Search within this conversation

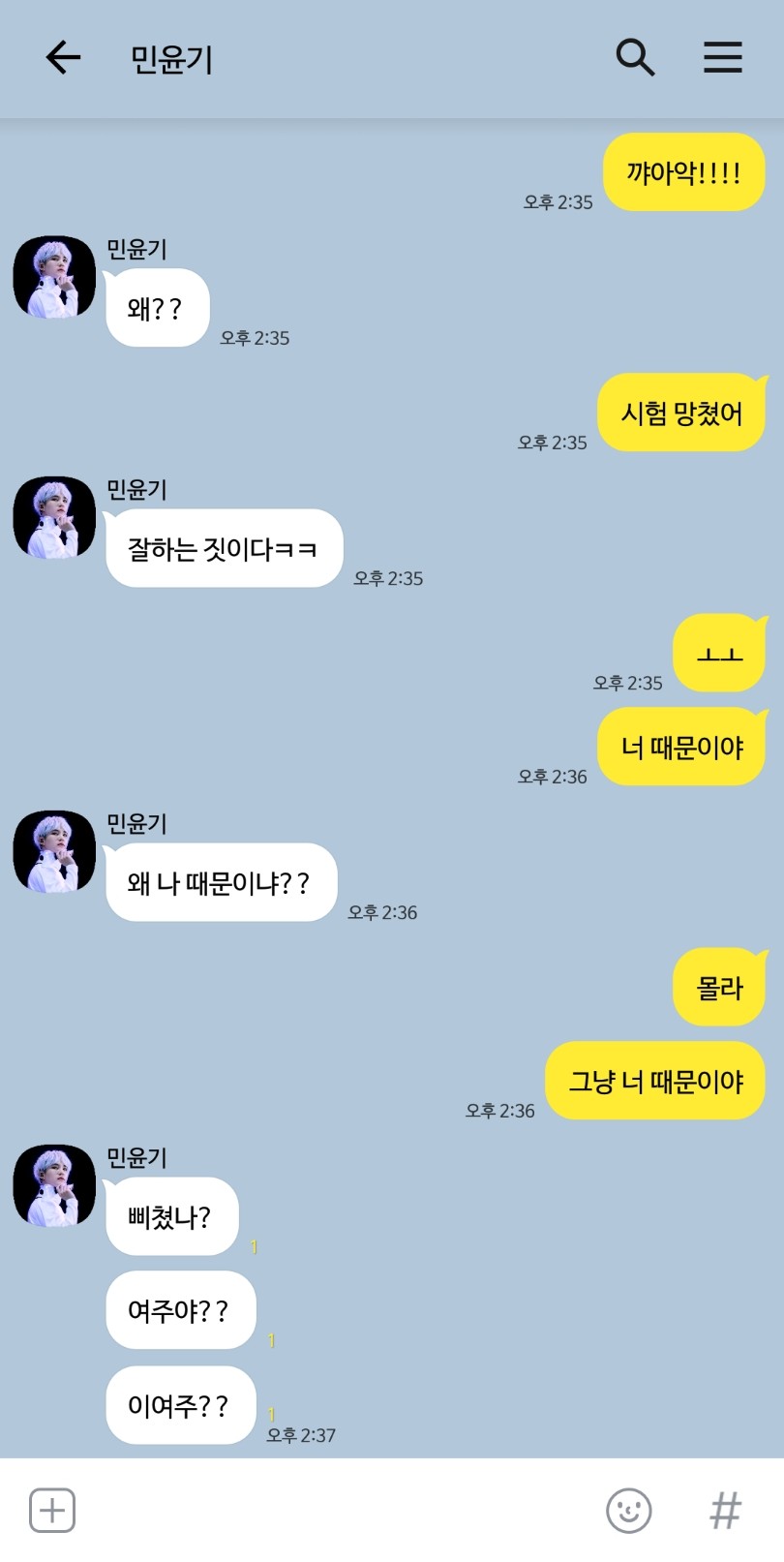point(635,58)
